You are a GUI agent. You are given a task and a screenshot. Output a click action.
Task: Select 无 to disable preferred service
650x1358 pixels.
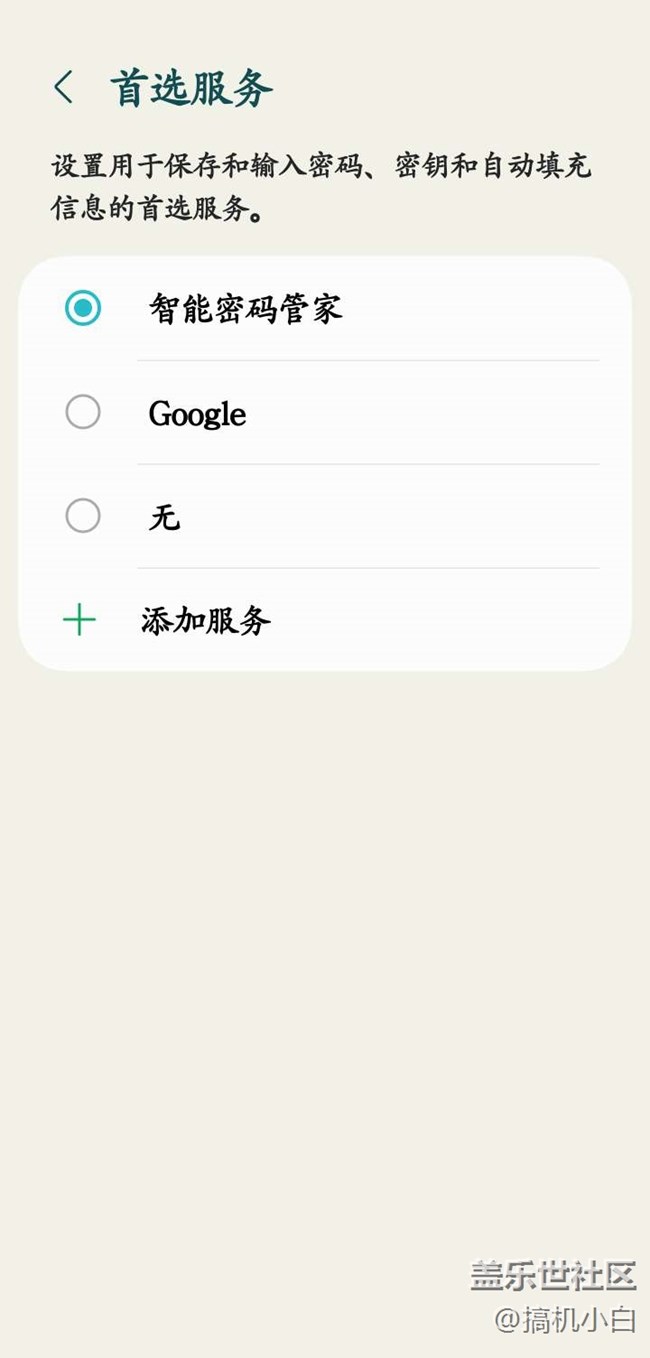[x=83, y=516]
